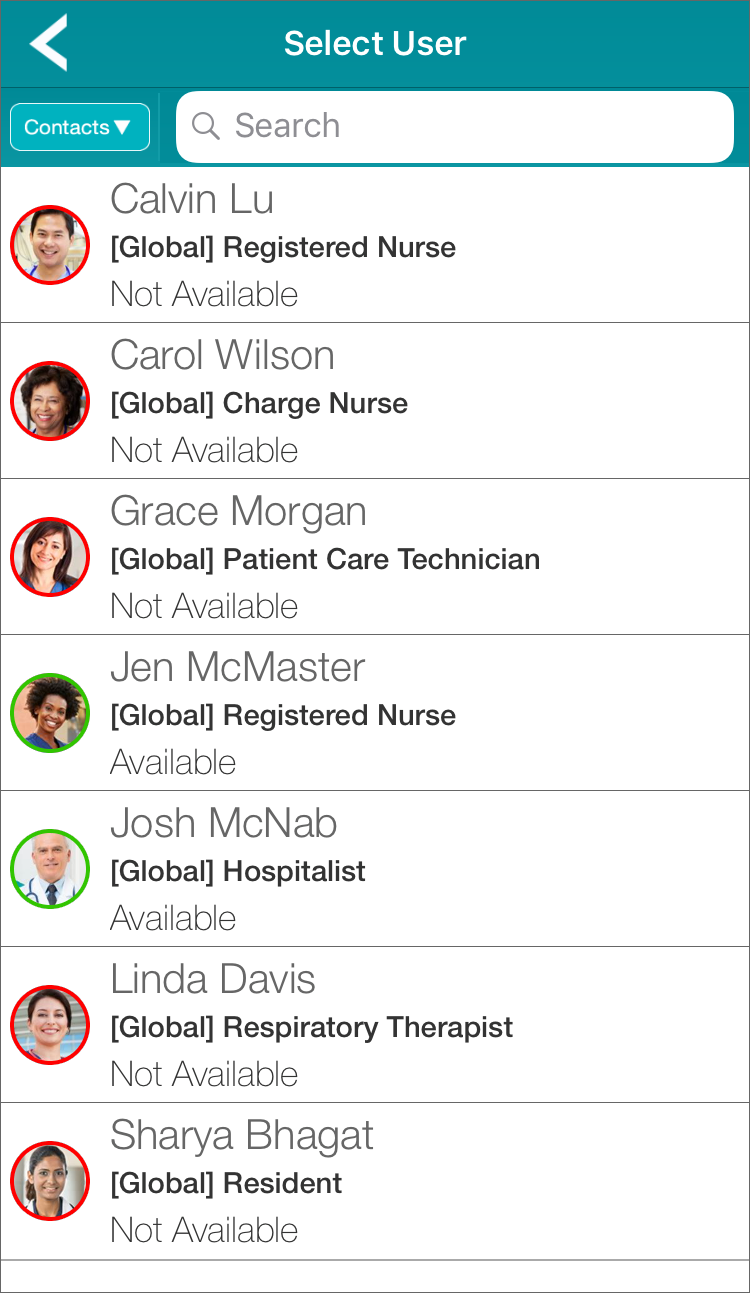
Task: Select Grace Morgan from the list
Action: point(375,558)
